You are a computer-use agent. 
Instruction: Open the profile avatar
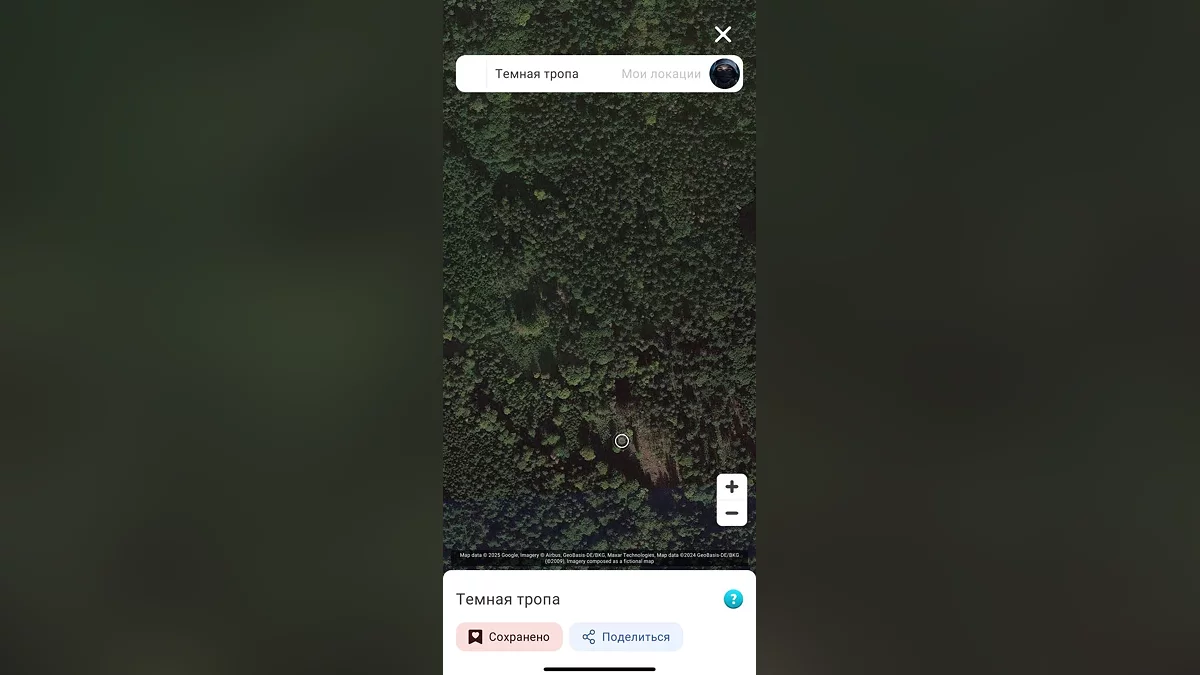[725, 74]
